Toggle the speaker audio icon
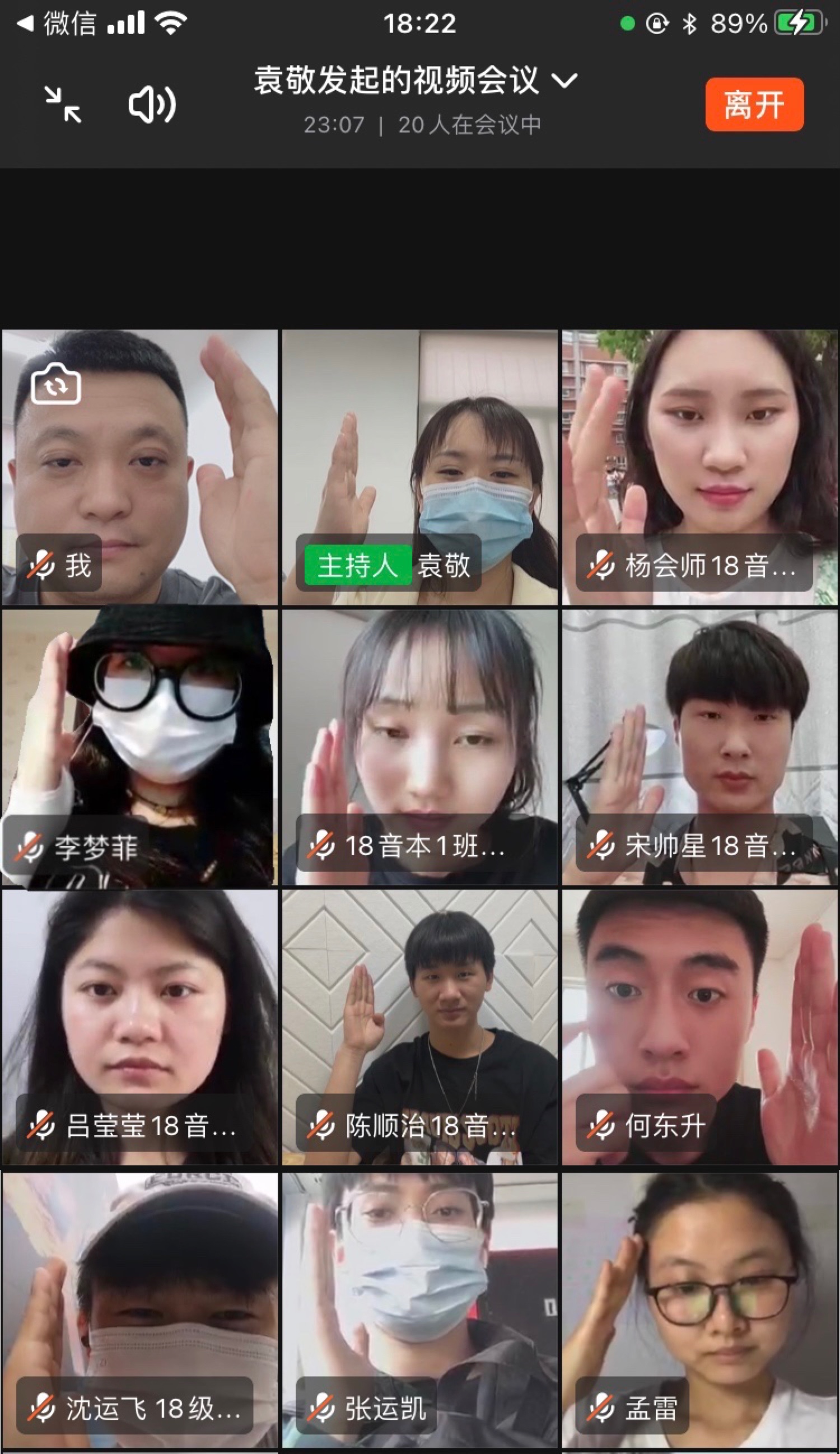The image size is (840, 1454). click(151, 104)
